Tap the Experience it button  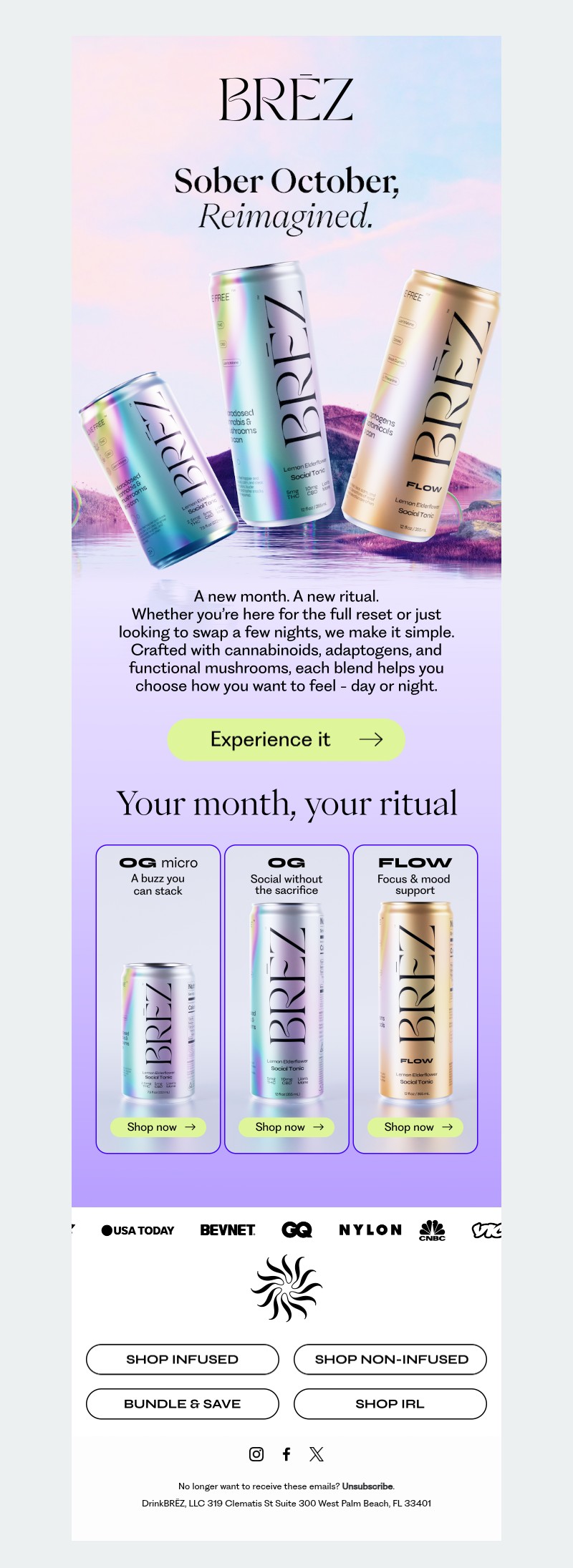tap(286, 739)
